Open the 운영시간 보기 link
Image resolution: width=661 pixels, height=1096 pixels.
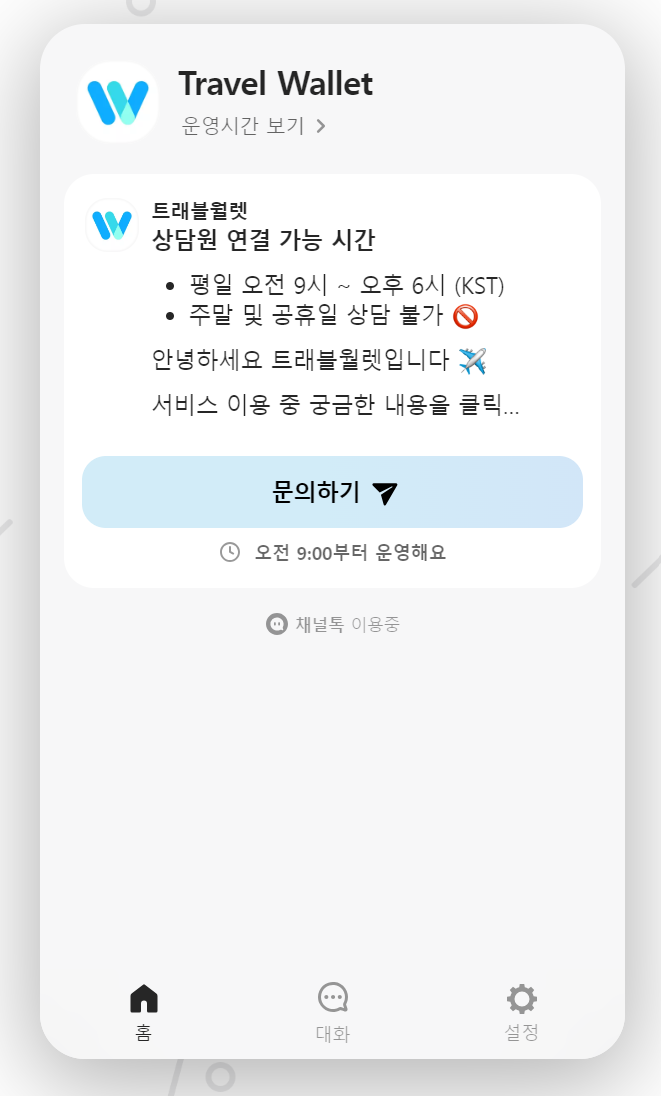point(254,126)
